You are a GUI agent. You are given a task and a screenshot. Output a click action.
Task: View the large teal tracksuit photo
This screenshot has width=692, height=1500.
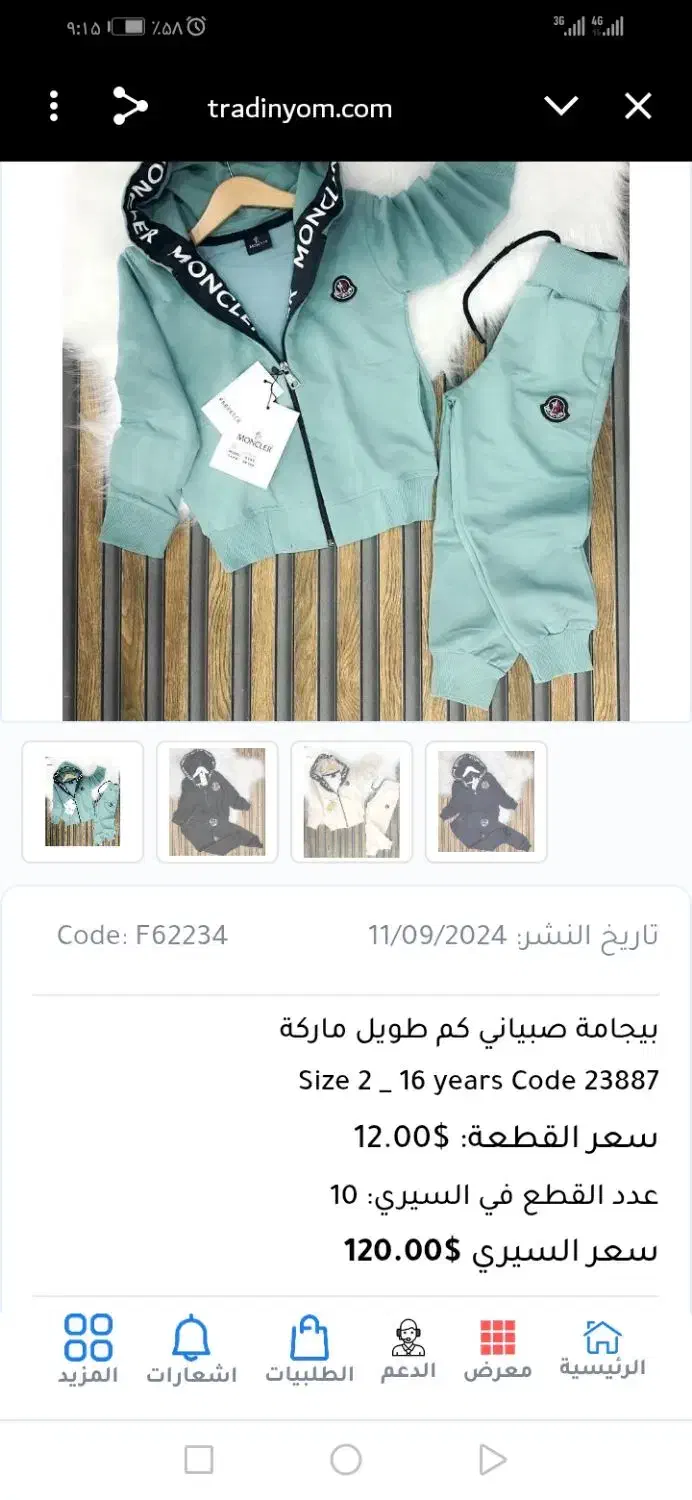pos(346,440)
